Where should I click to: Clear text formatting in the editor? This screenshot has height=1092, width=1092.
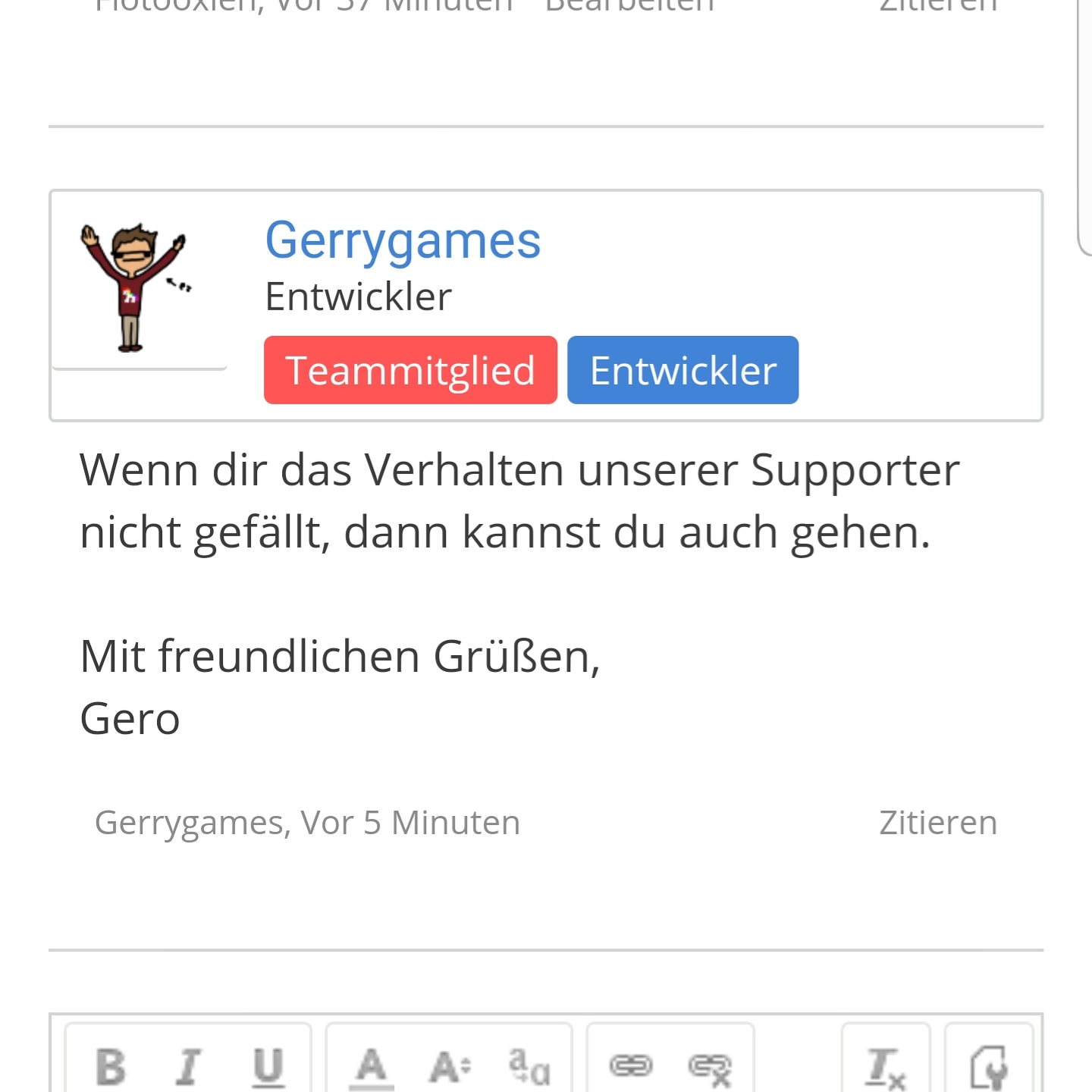886,1068
